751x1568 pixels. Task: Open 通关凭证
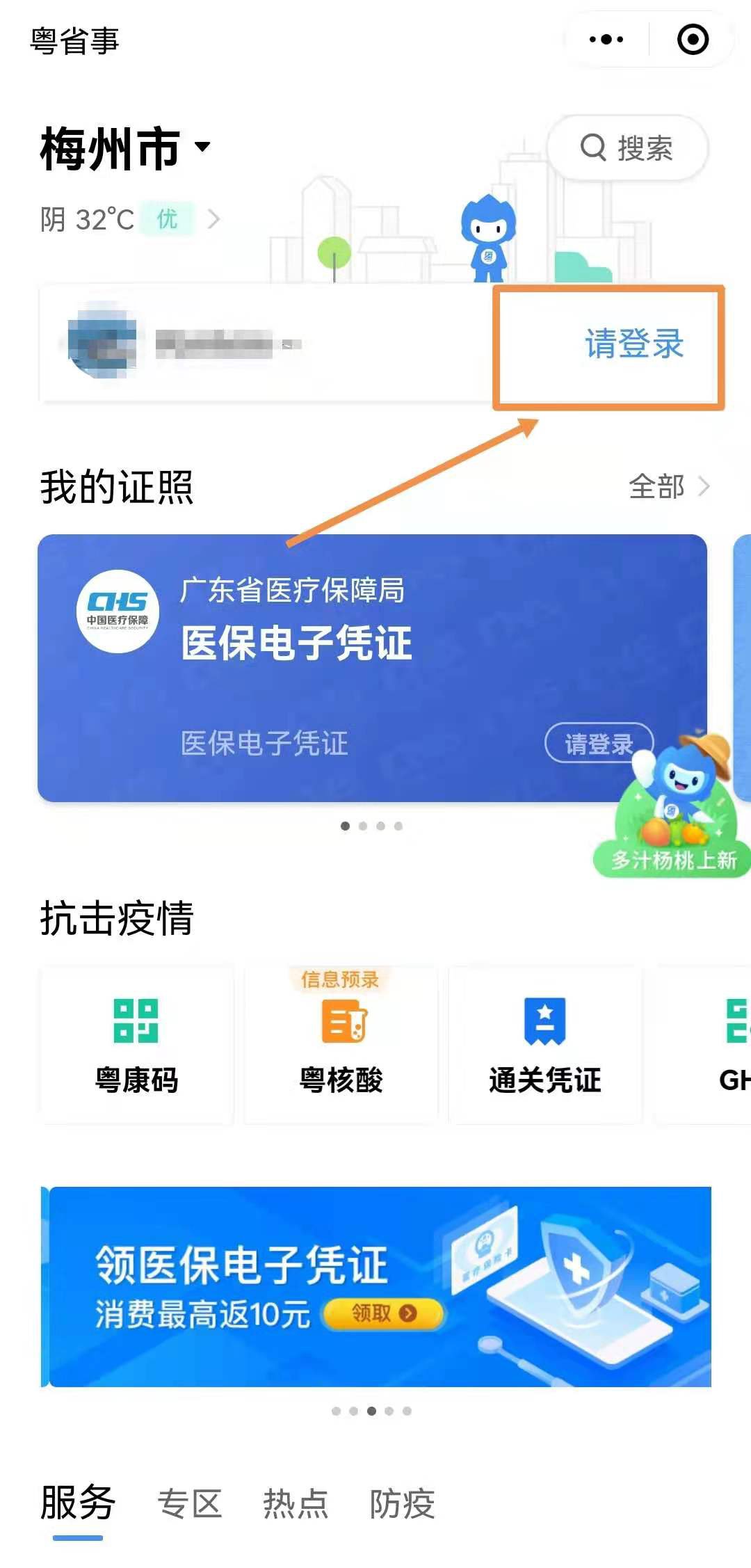[x=544, y=1045]
